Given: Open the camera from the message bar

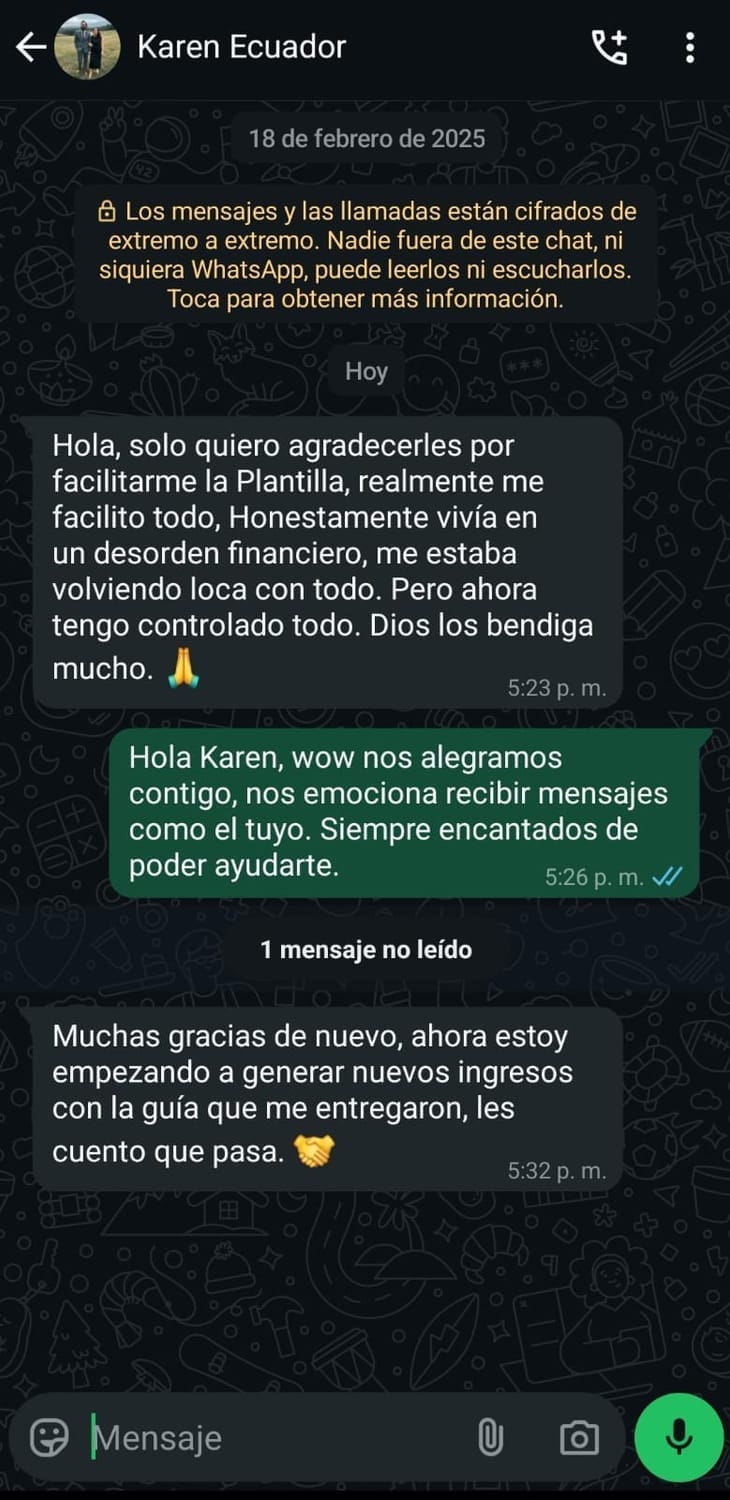Looking at the screenshot, I should click(x=579, y=1438).
